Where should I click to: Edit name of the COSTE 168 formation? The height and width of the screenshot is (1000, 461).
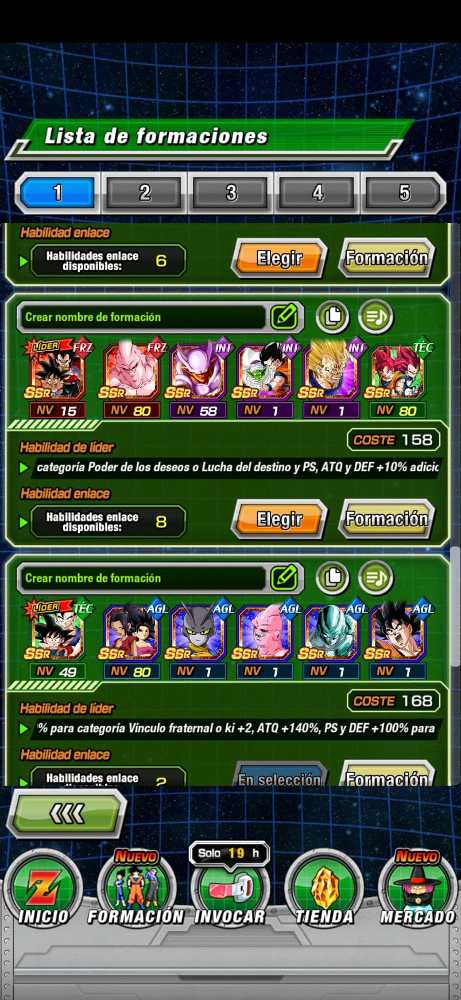coord(284,578)
